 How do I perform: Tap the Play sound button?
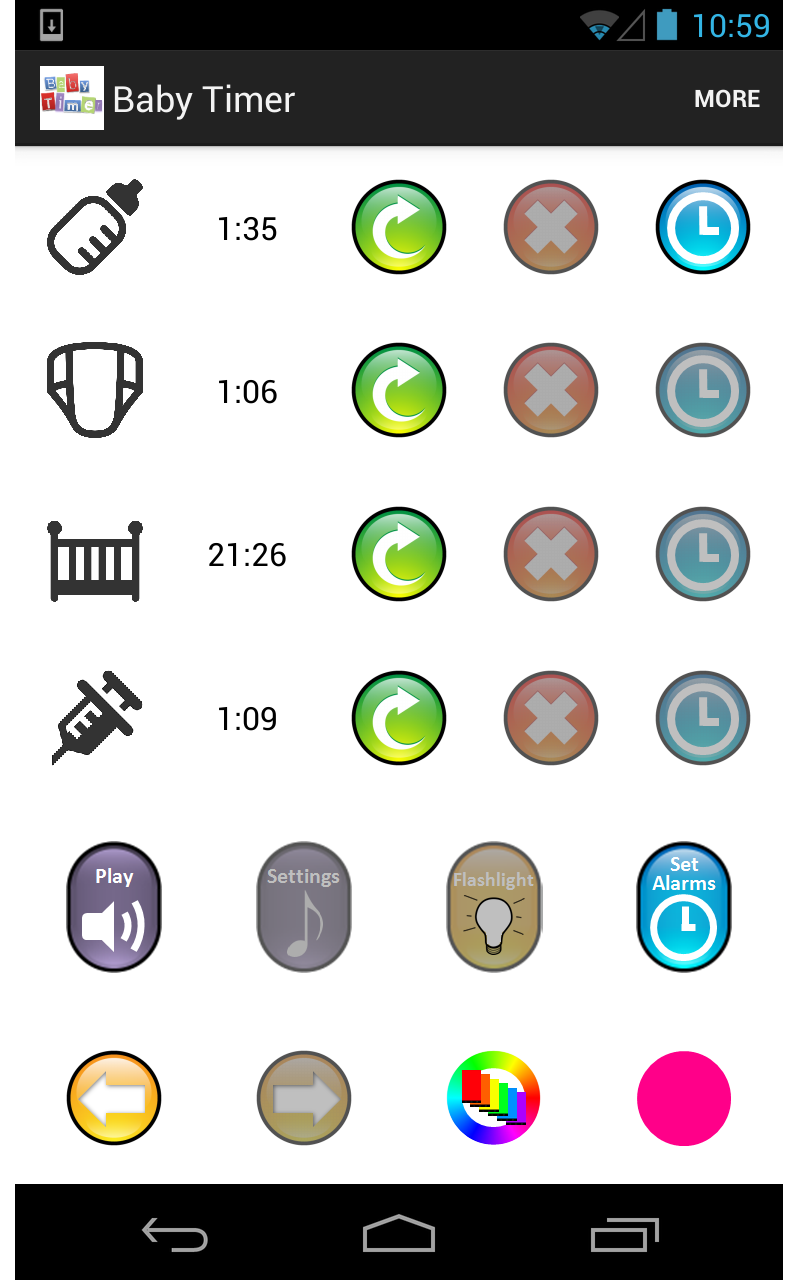tap(114, 906)
